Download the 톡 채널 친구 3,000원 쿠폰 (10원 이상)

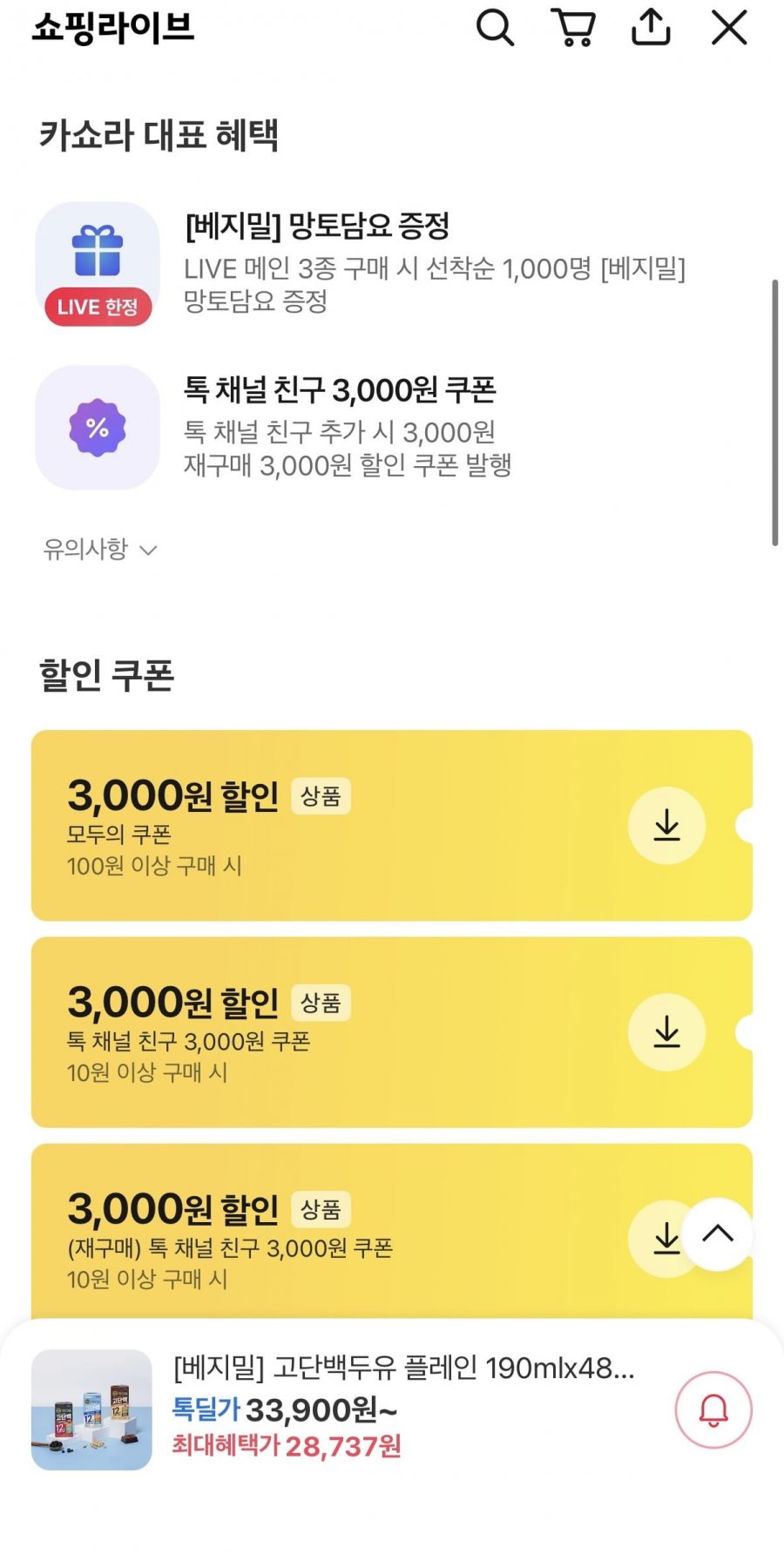tap(666, 1032)
